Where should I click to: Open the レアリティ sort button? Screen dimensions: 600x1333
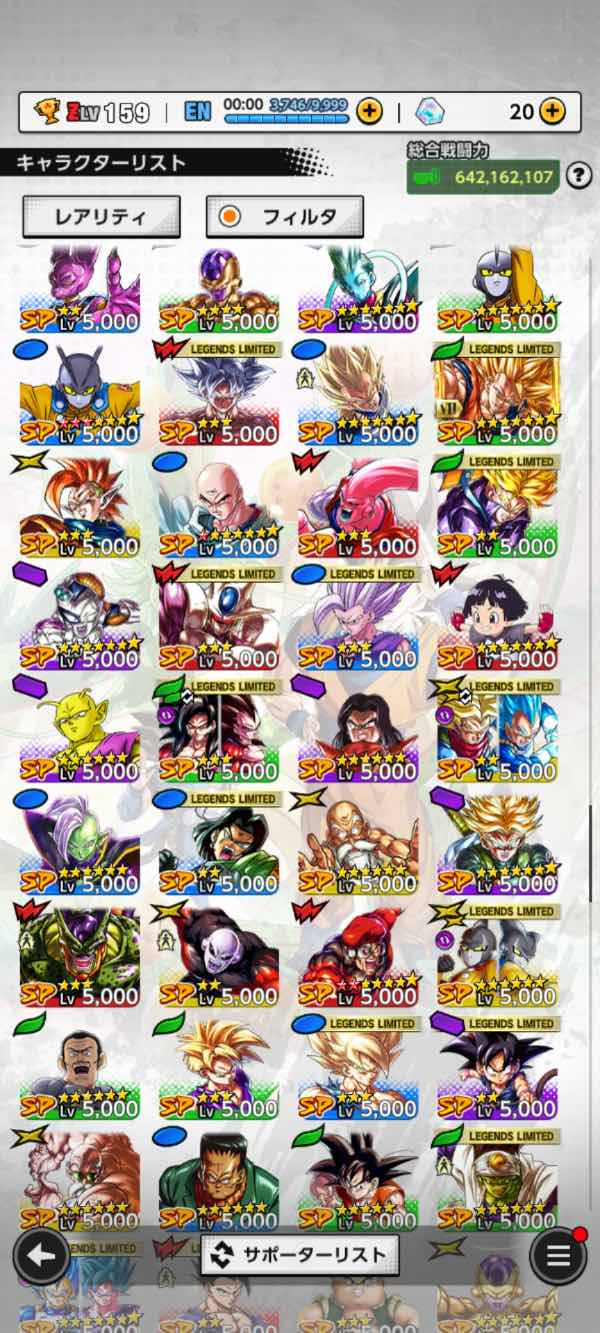coord(101,216)
